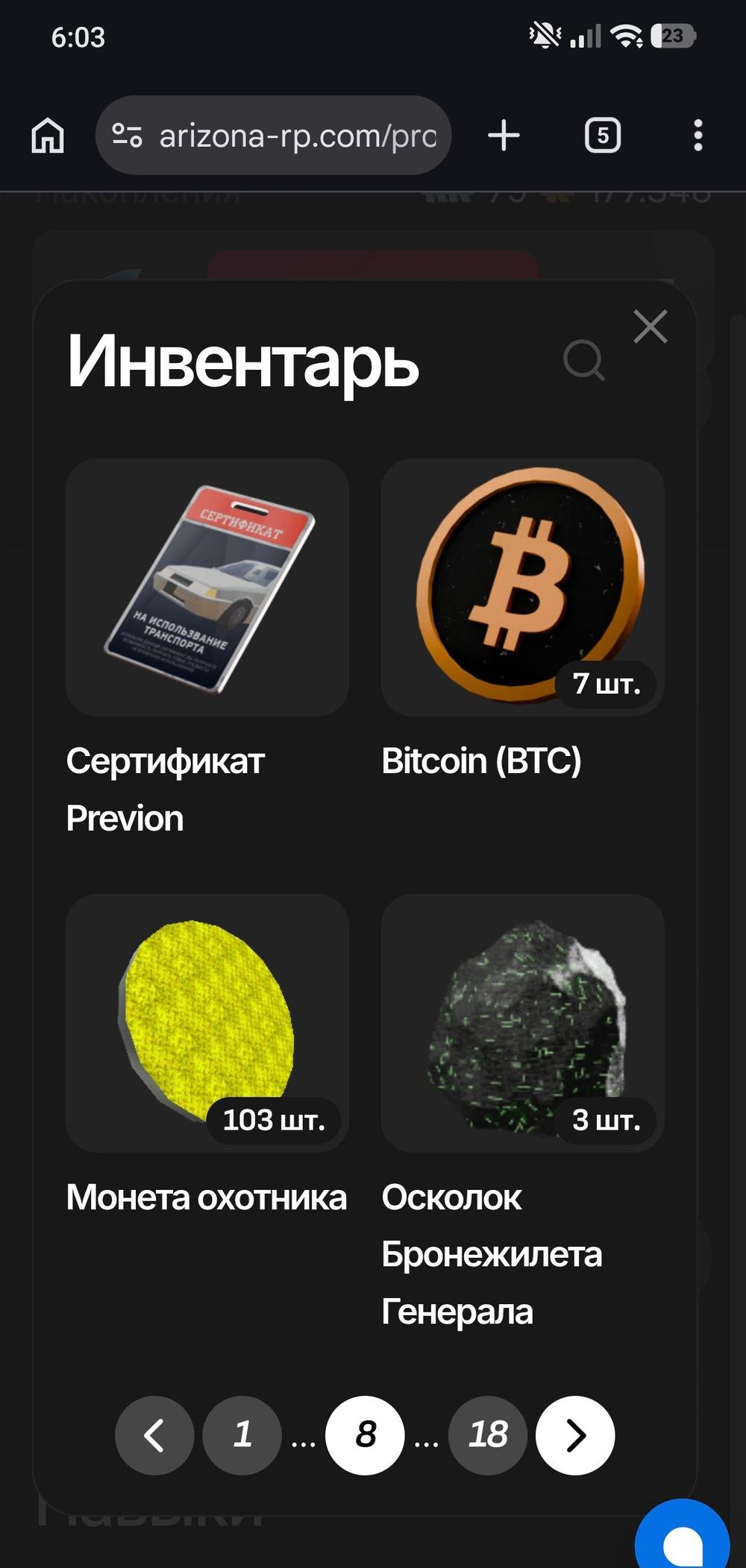Search within the inventory
Viewport: 746px width, 1568px height.
583,361
